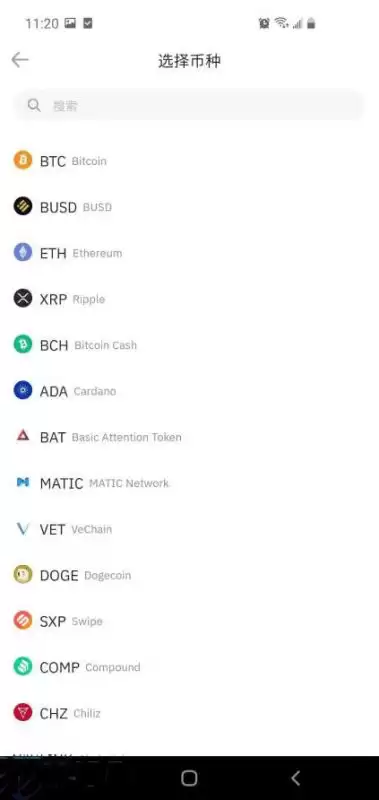Select COMP Compound
379x800 pixels.
(x=189, y=667)
